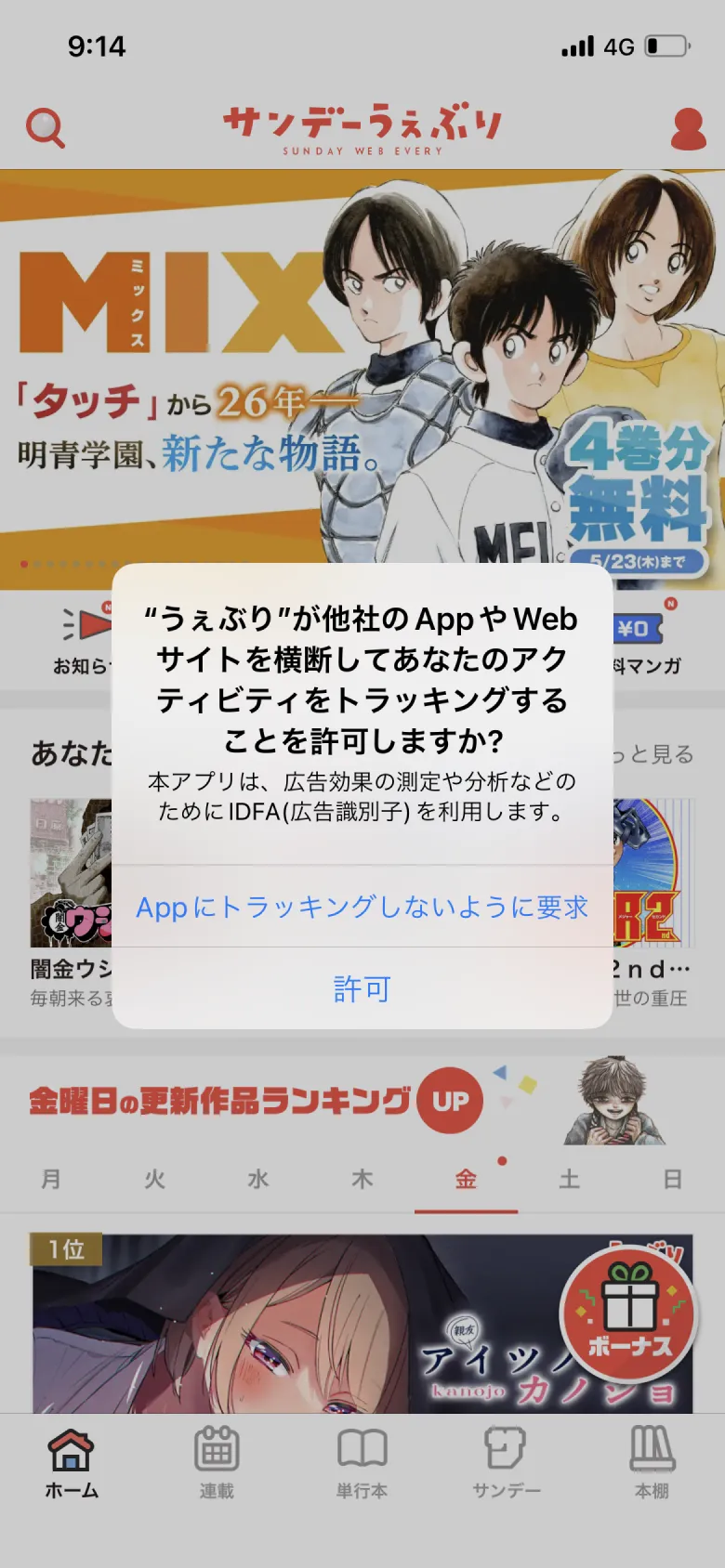Open the 単行本 tab
This screenshot has width=725, height=1568.
pos(362,1463)
